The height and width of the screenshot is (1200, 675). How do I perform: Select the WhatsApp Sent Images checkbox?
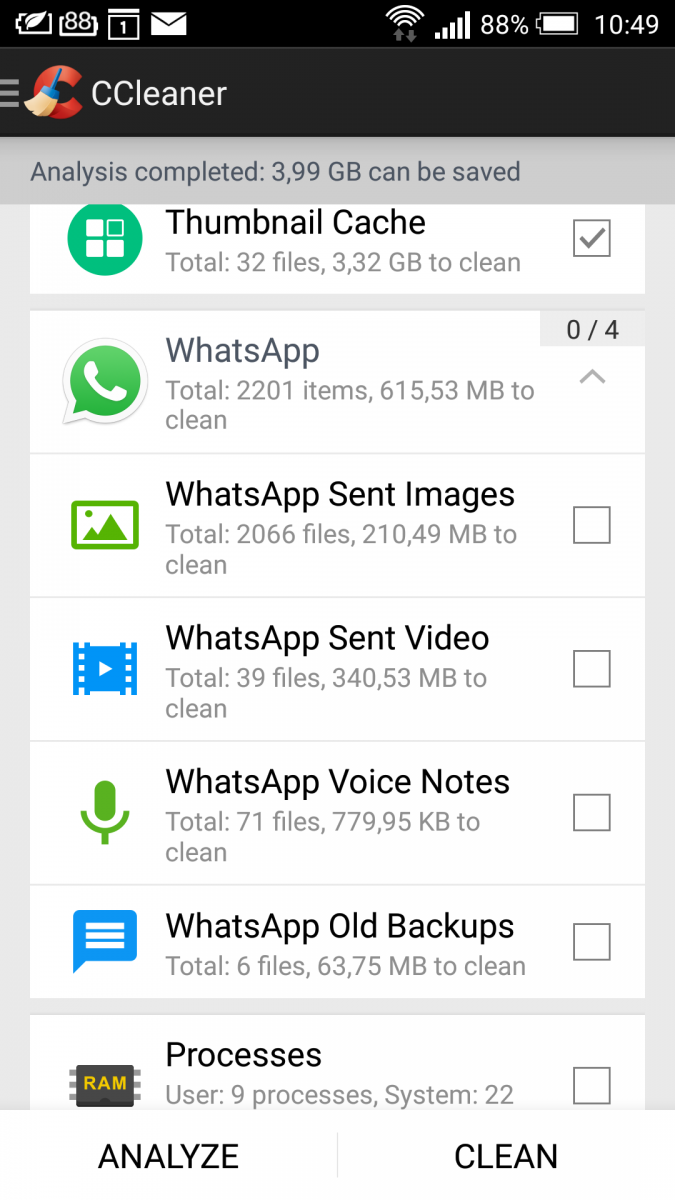click(x=591, y=525)
